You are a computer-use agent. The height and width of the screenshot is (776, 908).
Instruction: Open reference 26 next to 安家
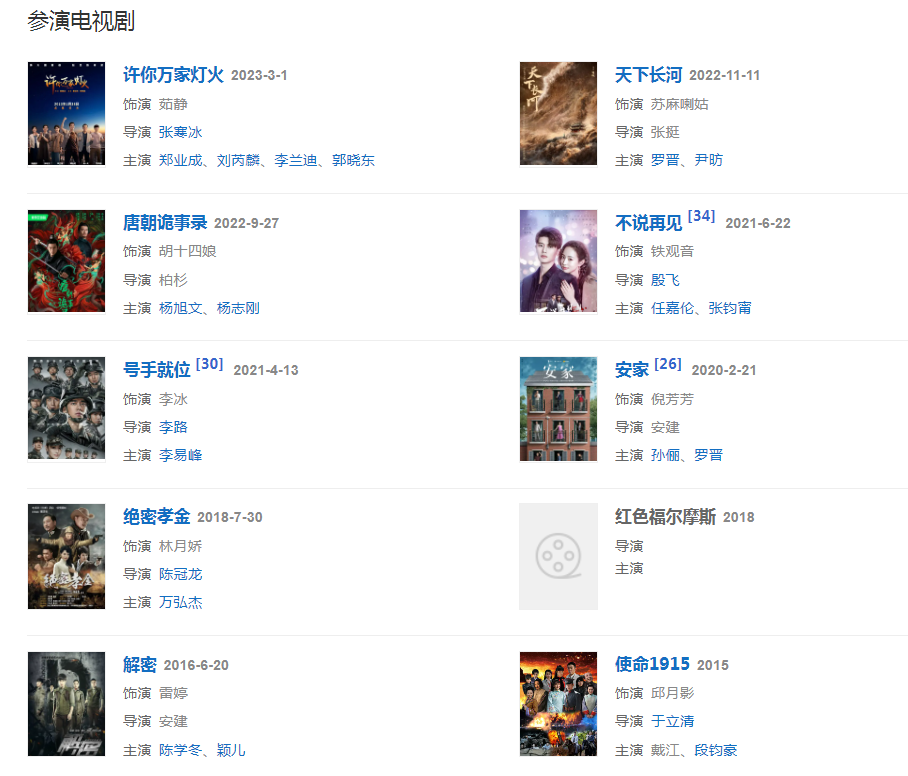(x=668, y=364)
